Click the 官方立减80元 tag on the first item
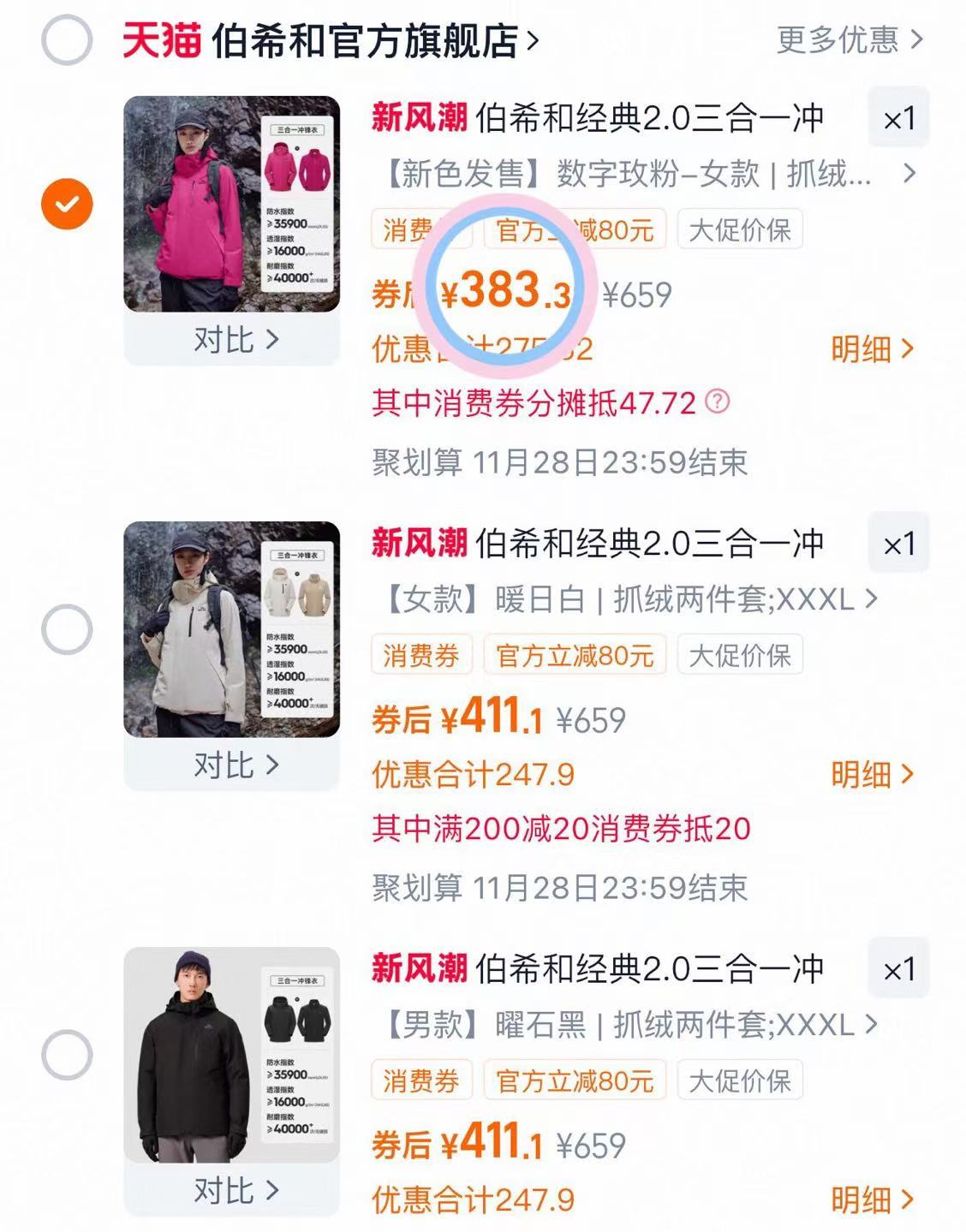 (572, 229)
